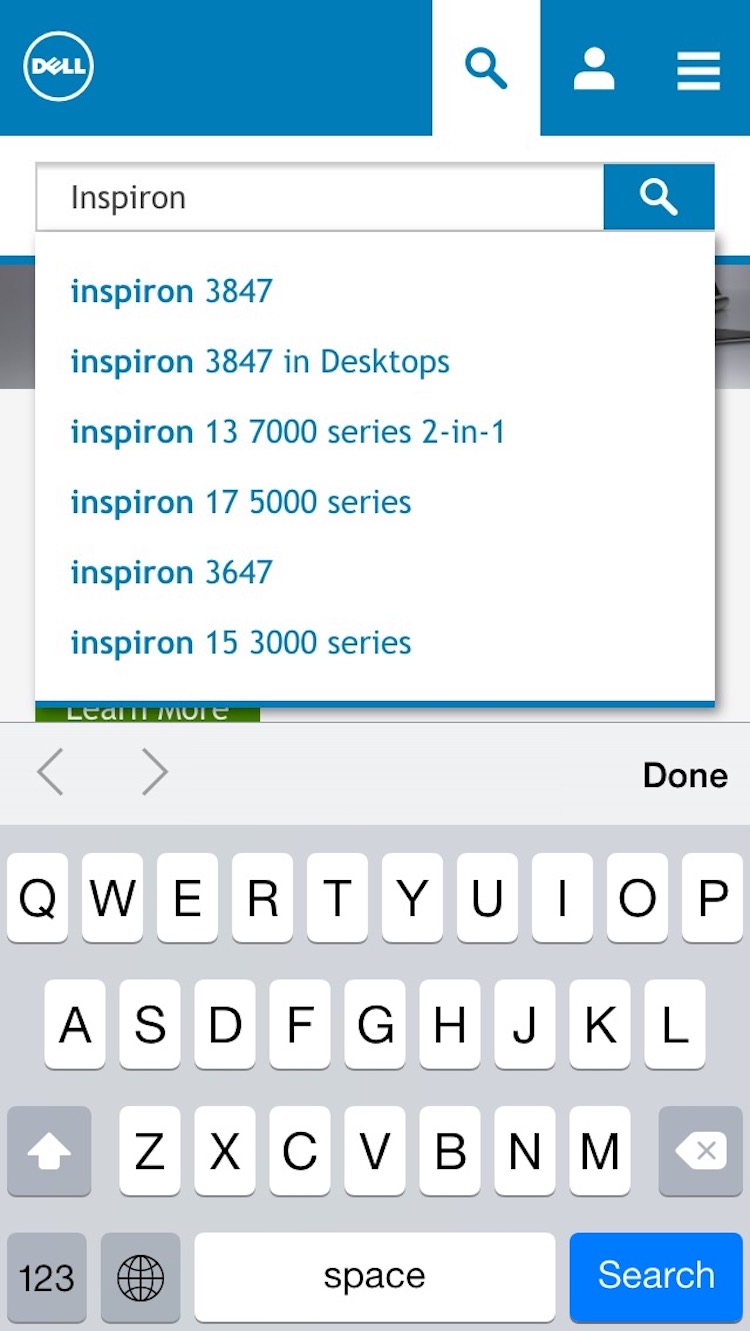Tap the backspace key on keyboard
Screen dimensions: 750x1331
click(700, 1151)
